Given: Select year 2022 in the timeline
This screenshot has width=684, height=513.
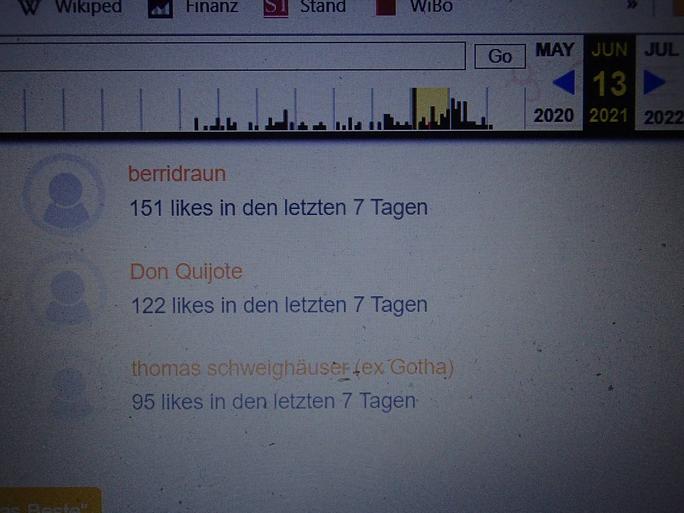Looking at the screenshot, I should 662,116.
